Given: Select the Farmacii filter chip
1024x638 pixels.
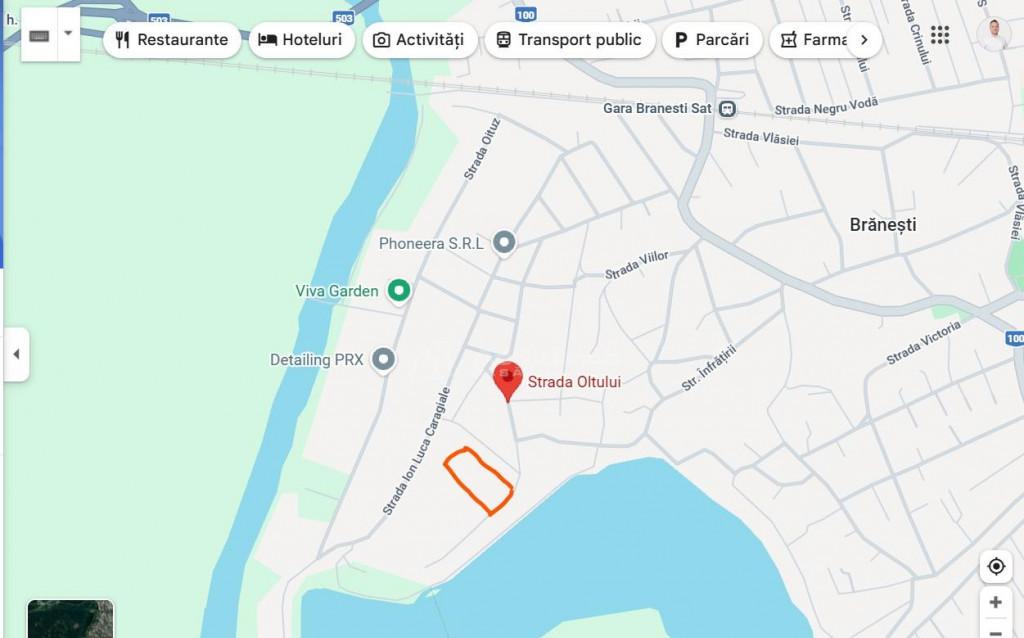Looking at the screenshot, I should coord(814,40).
